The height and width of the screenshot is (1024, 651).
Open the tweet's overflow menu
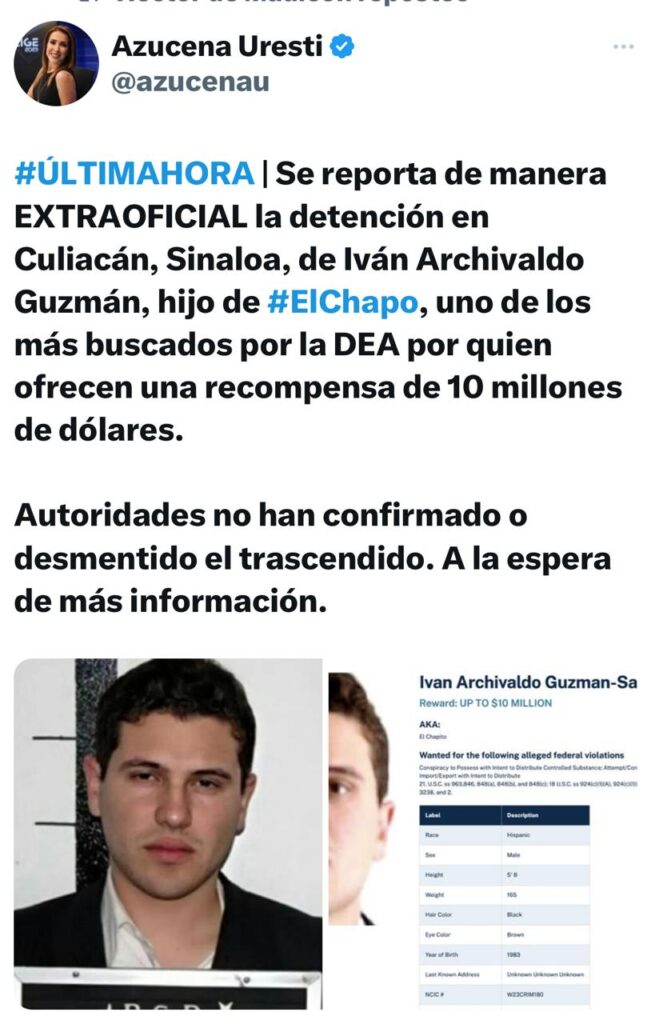[x=623, y=47]
